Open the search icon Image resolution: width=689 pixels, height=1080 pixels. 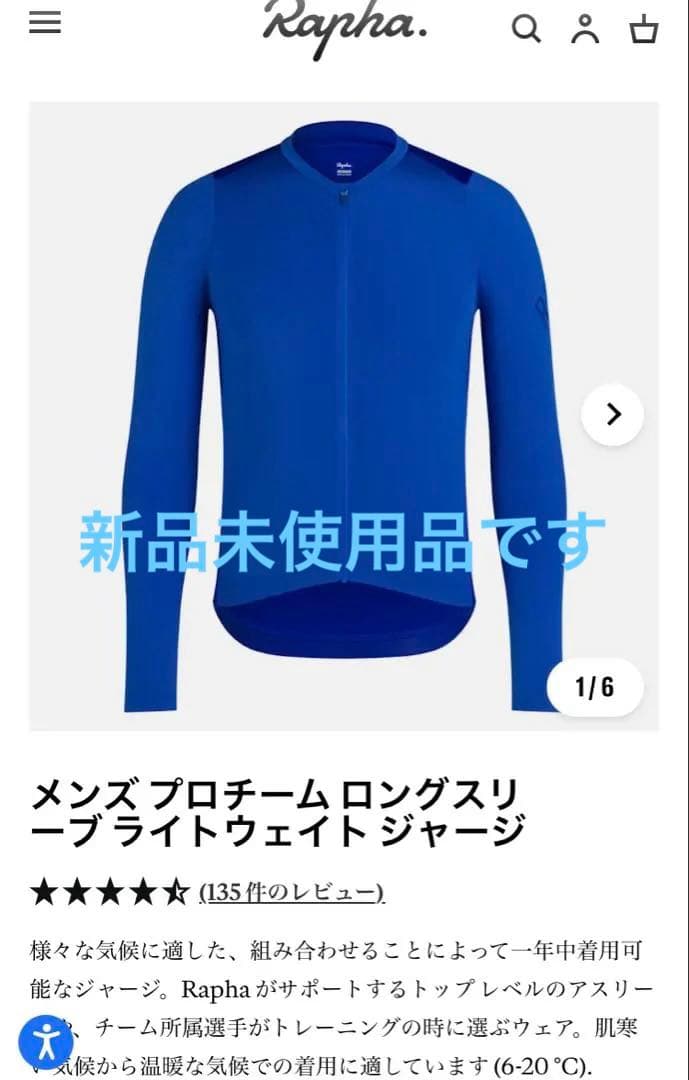[x=526, y=29]
